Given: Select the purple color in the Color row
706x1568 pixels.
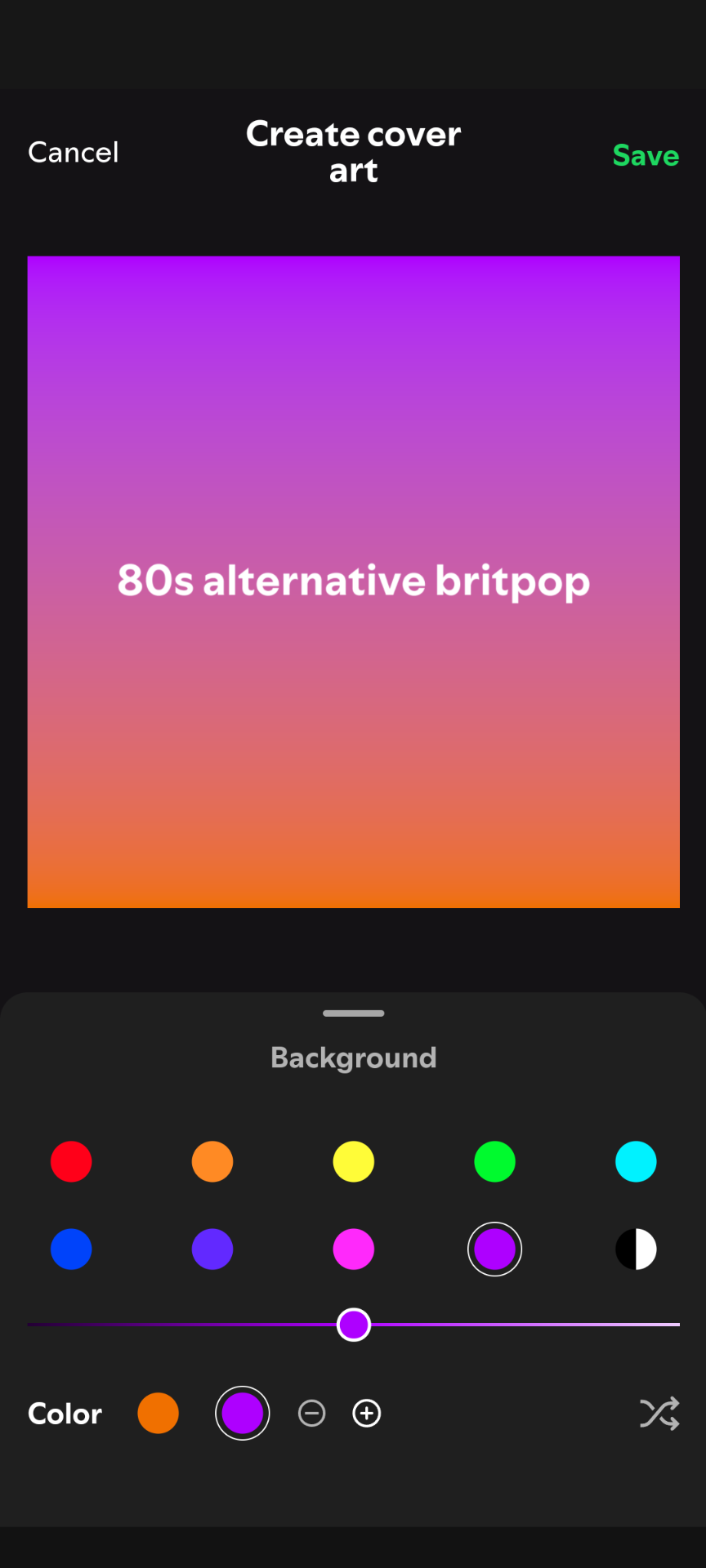Looking at the screenshot, I should pyautogui.click(x=242, y=1413).
